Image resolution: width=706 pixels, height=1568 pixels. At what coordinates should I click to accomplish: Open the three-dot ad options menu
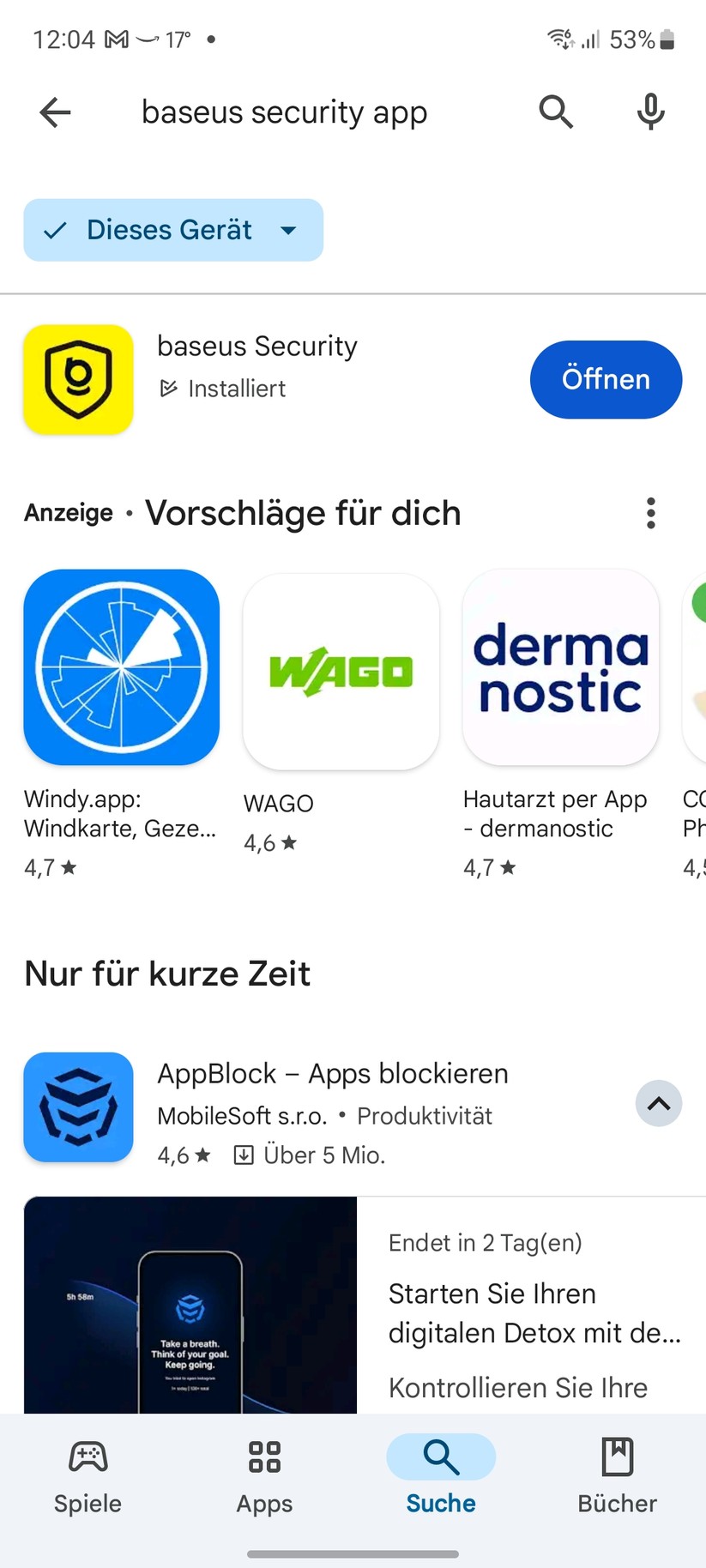[x=650, y=512]
